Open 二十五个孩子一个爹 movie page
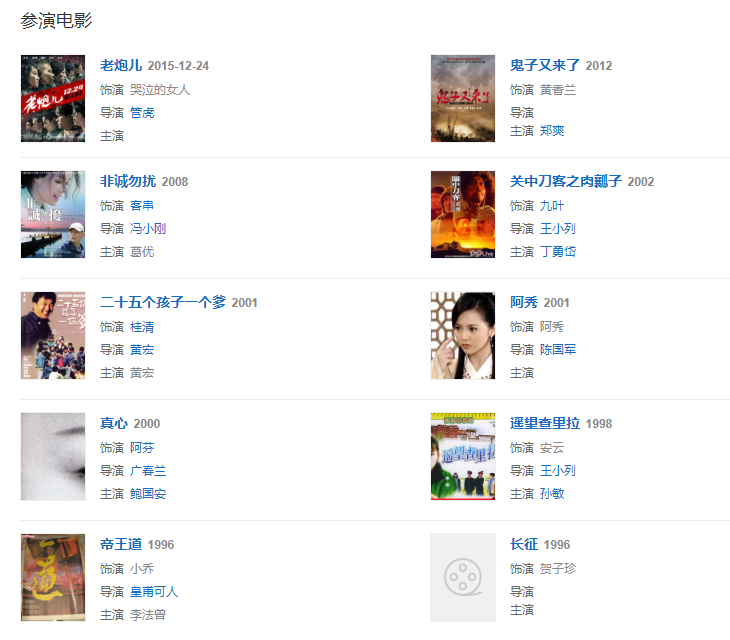This screenshot has height=640, width=730. click(164, 303)
